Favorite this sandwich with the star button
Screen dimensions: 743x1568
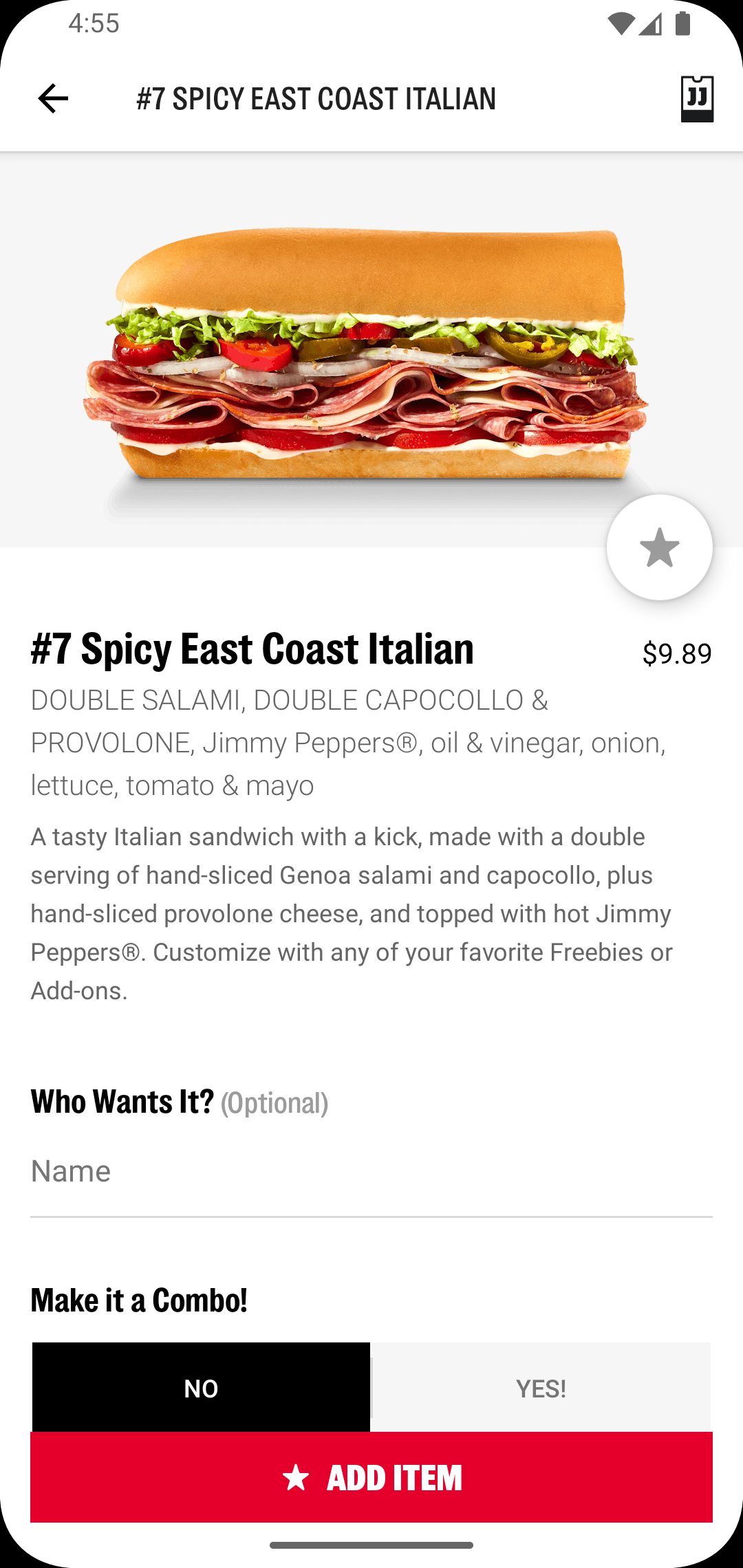tap(659, 547)
